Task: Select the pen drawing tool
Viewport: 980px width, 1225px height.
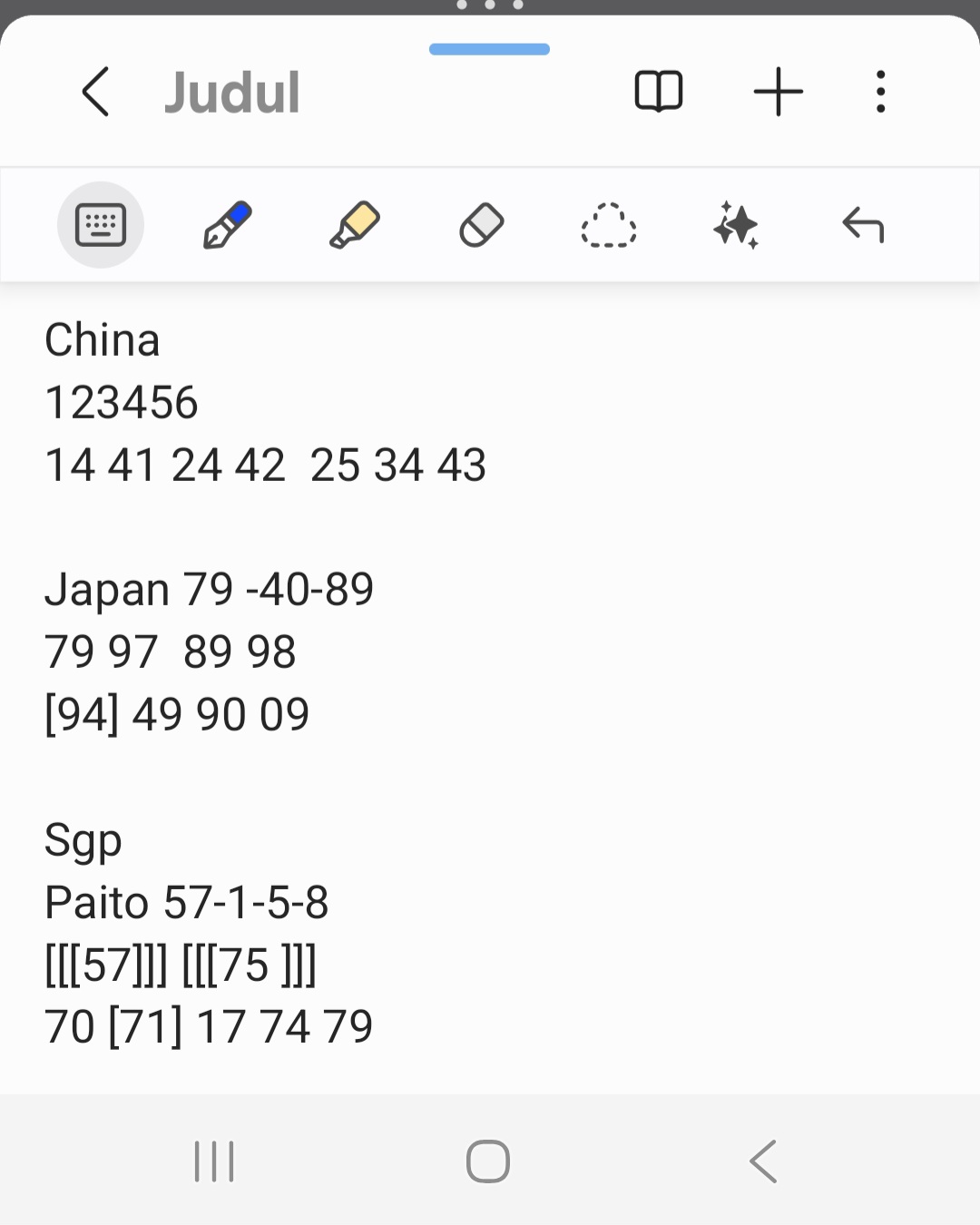Action: (227, 225)
